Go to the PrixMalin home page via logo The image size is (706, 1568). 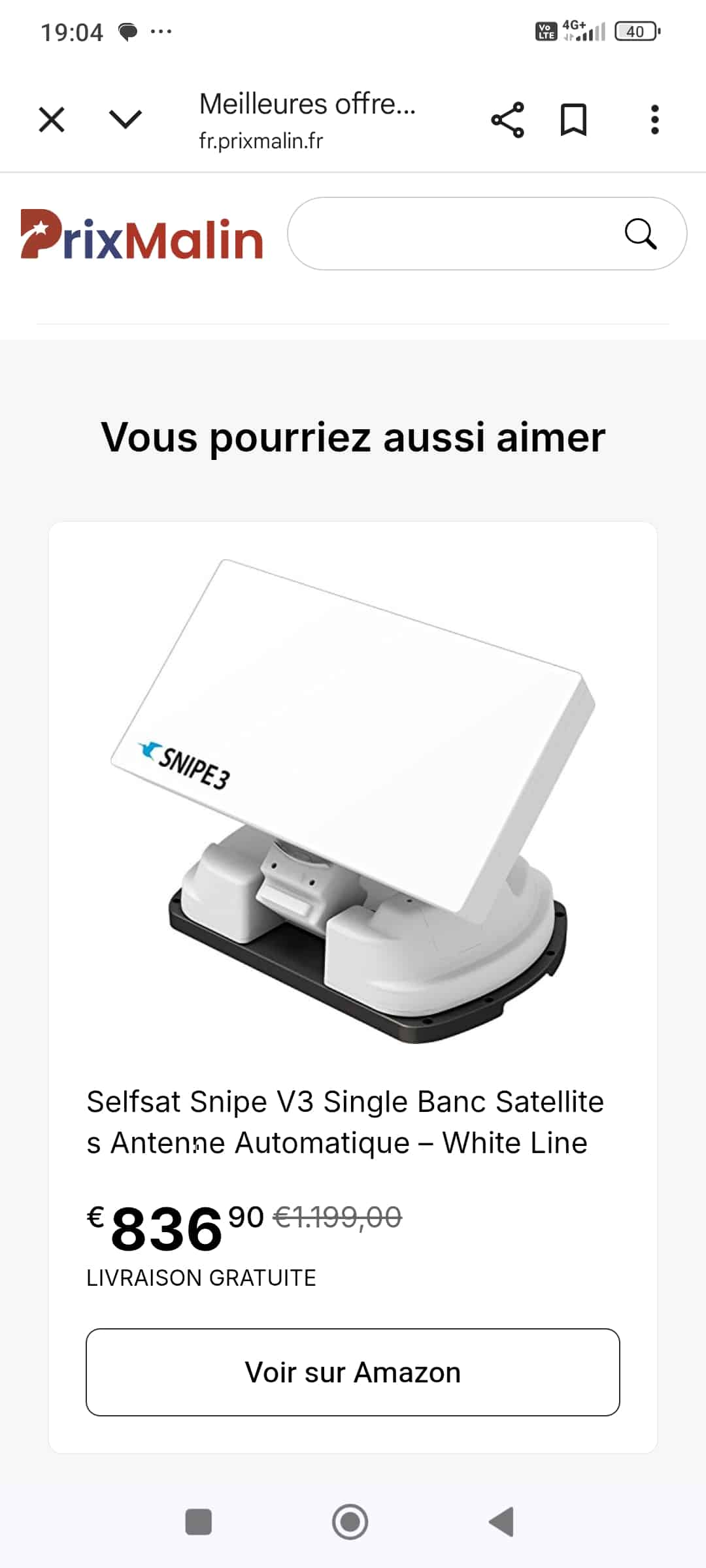(x=142, y=234)
